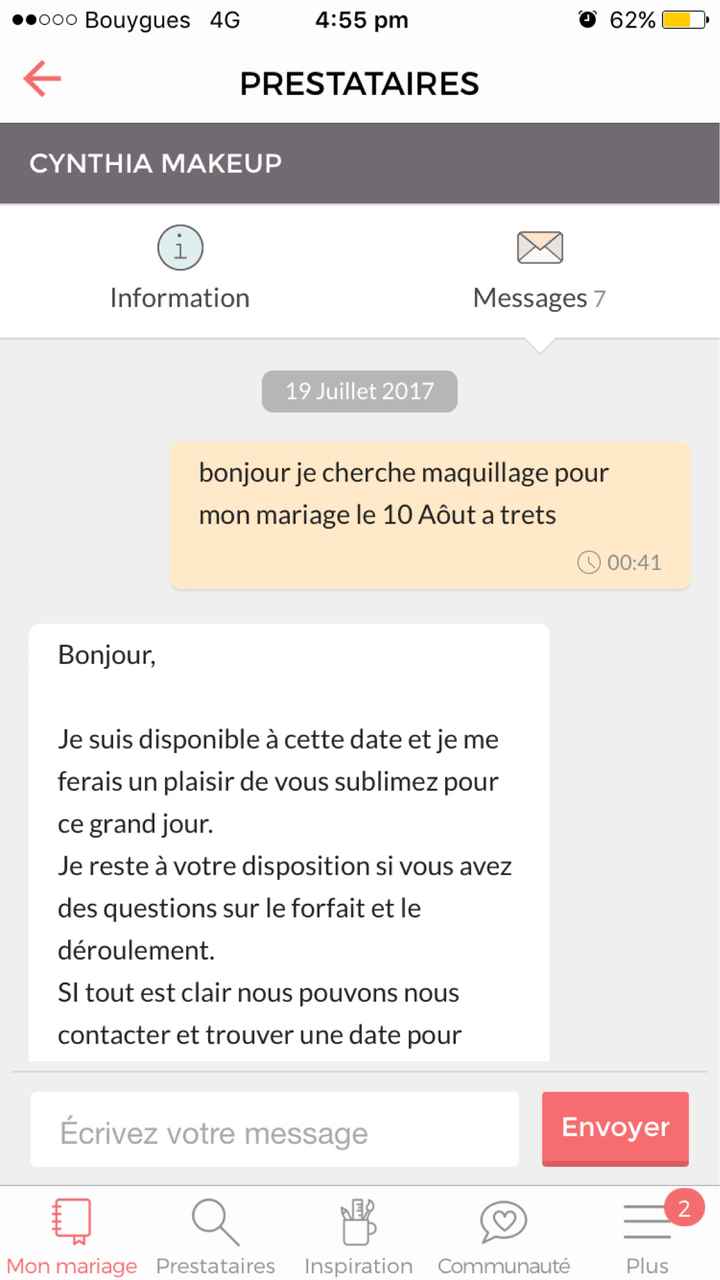Go to the Communauté tab
Viewport: 720px width, 1280px height.
[x=504, y=1235]
